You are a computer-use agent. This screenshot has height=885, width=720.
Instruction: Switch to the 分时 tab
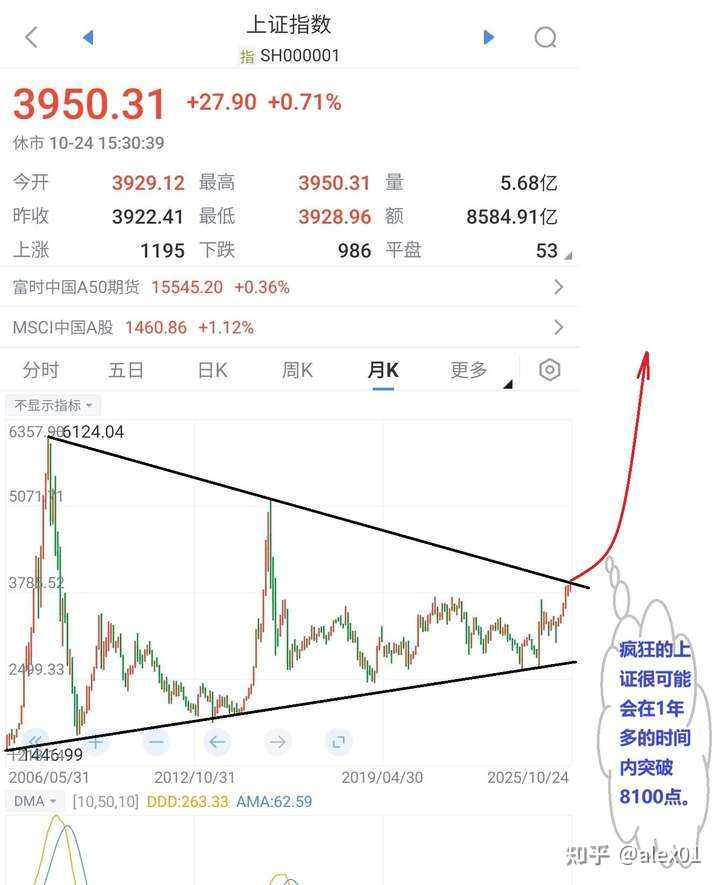(40, 370)
